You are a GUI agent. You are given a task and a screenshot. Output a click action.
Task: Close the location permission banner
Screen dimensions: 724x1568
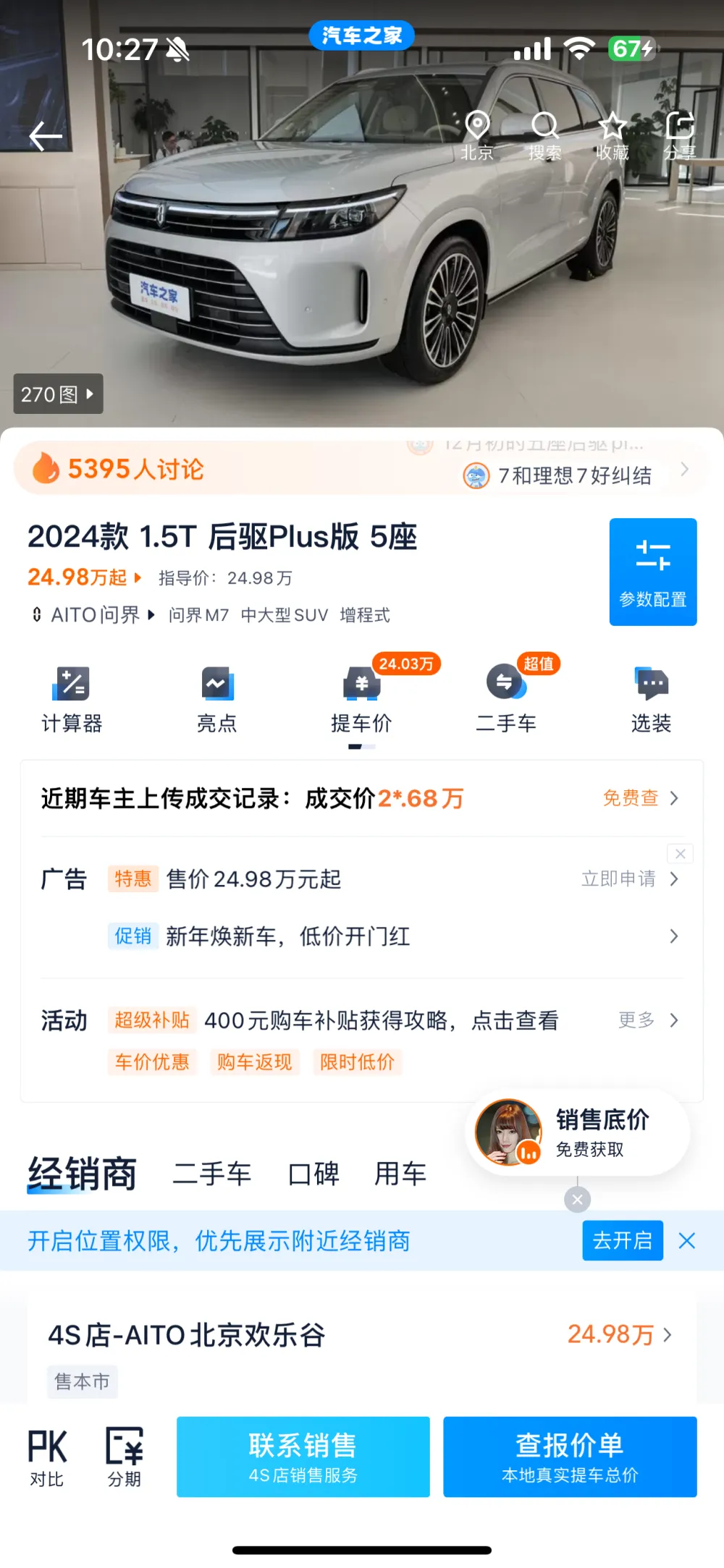point(686,1241)
